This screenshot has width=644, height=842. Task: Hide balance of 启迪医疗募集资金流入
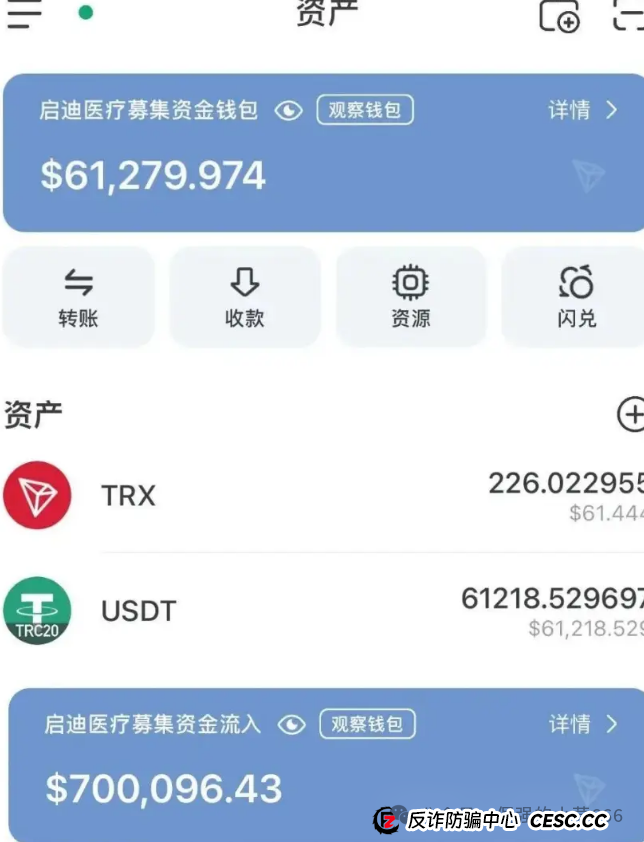pyautogui.click(x=291, y=725)
